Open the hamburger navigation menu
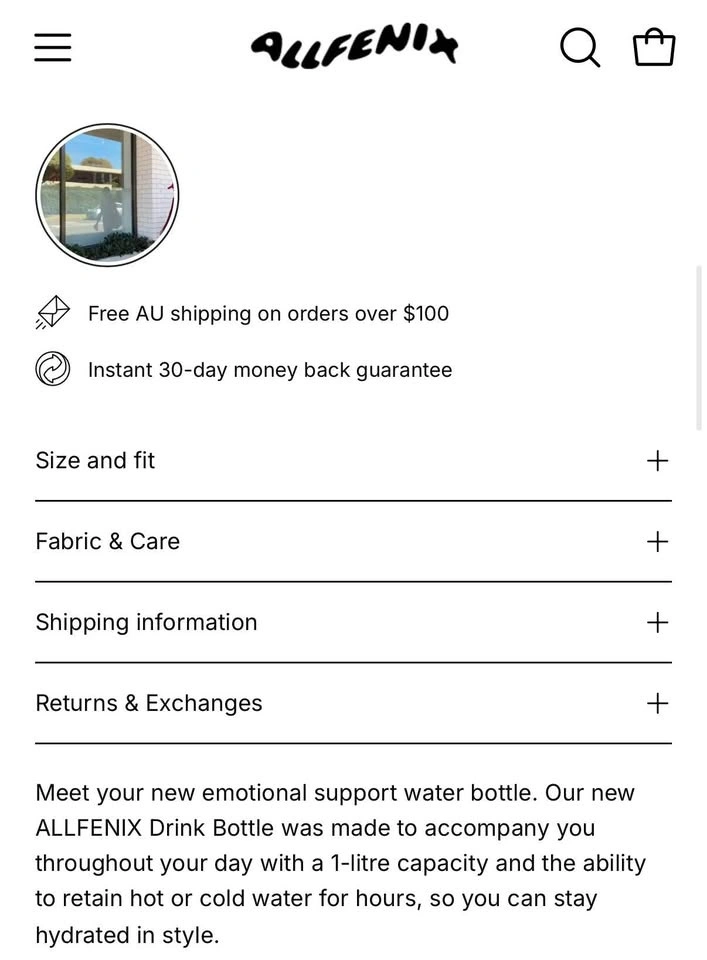707x960 pixels. [x=53, y=47]
